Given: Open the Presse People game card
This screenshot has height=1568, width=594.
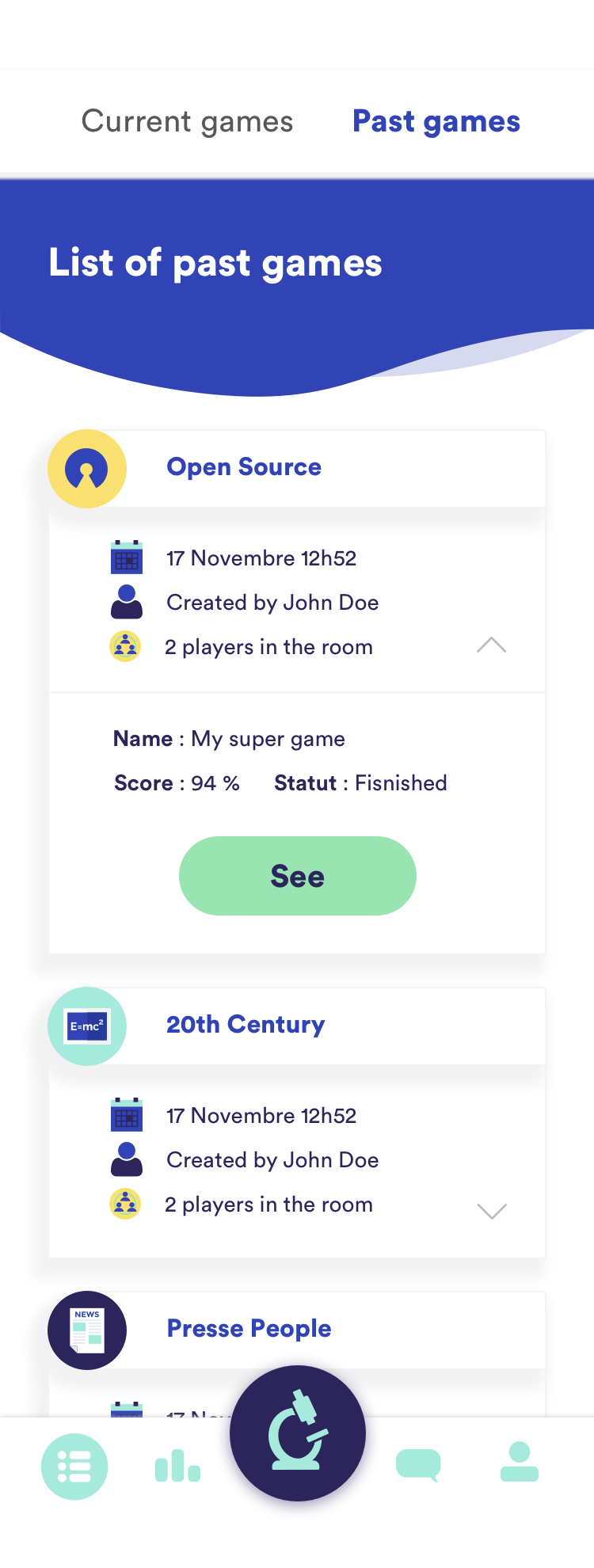Looking at the screenshot, I should [249, 1329].
